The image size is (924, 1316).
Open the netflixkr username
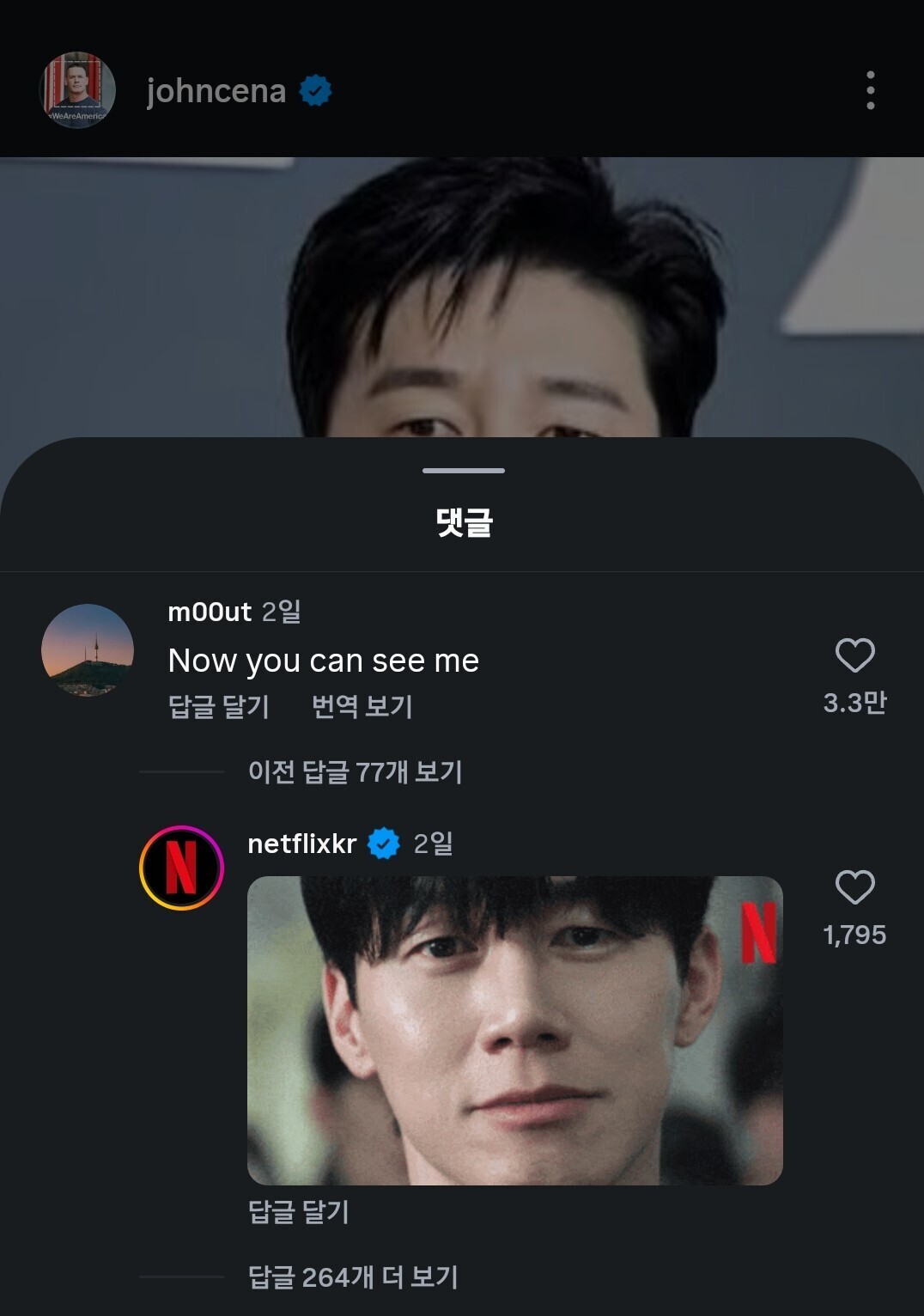coord(301,844)
